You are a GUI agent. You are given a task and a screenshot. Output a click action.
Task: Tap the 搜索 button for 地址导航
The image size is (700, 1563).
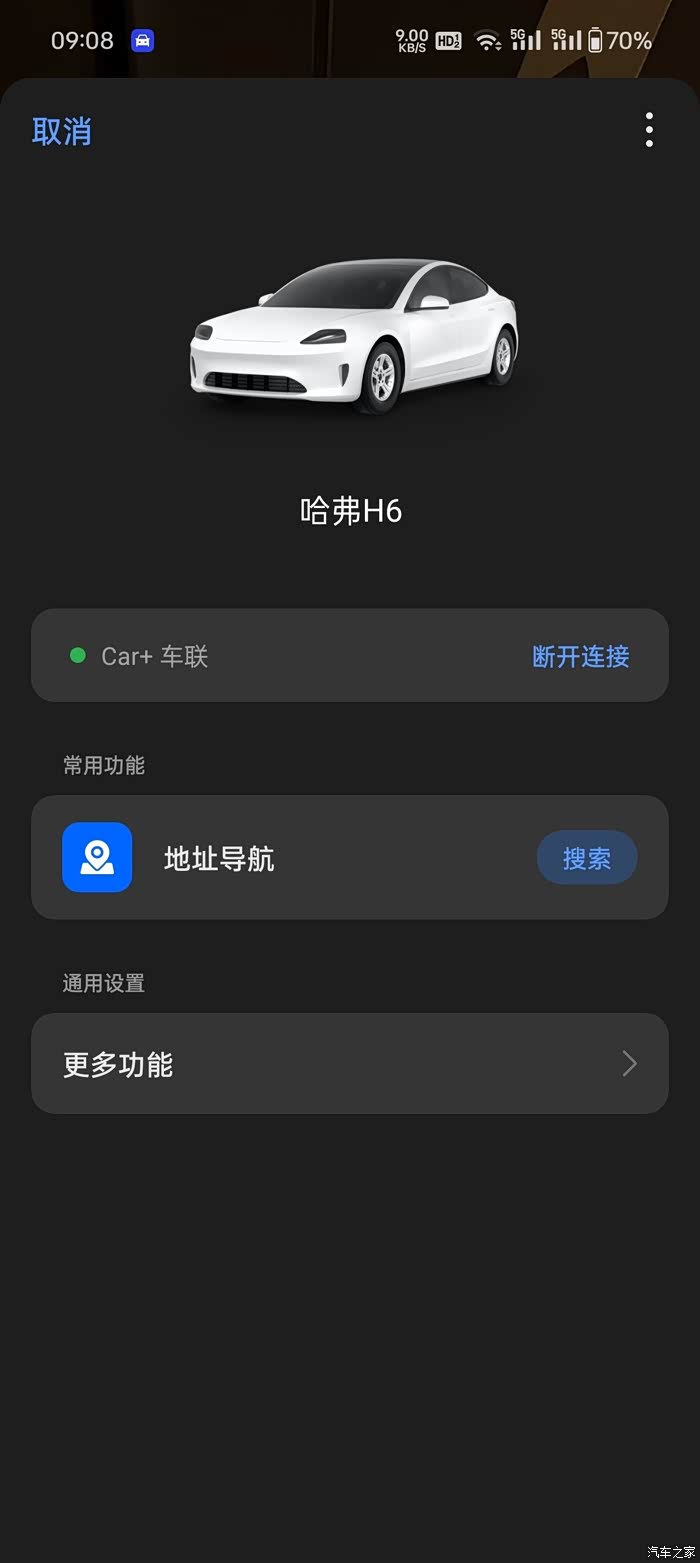tap(586, 858)
